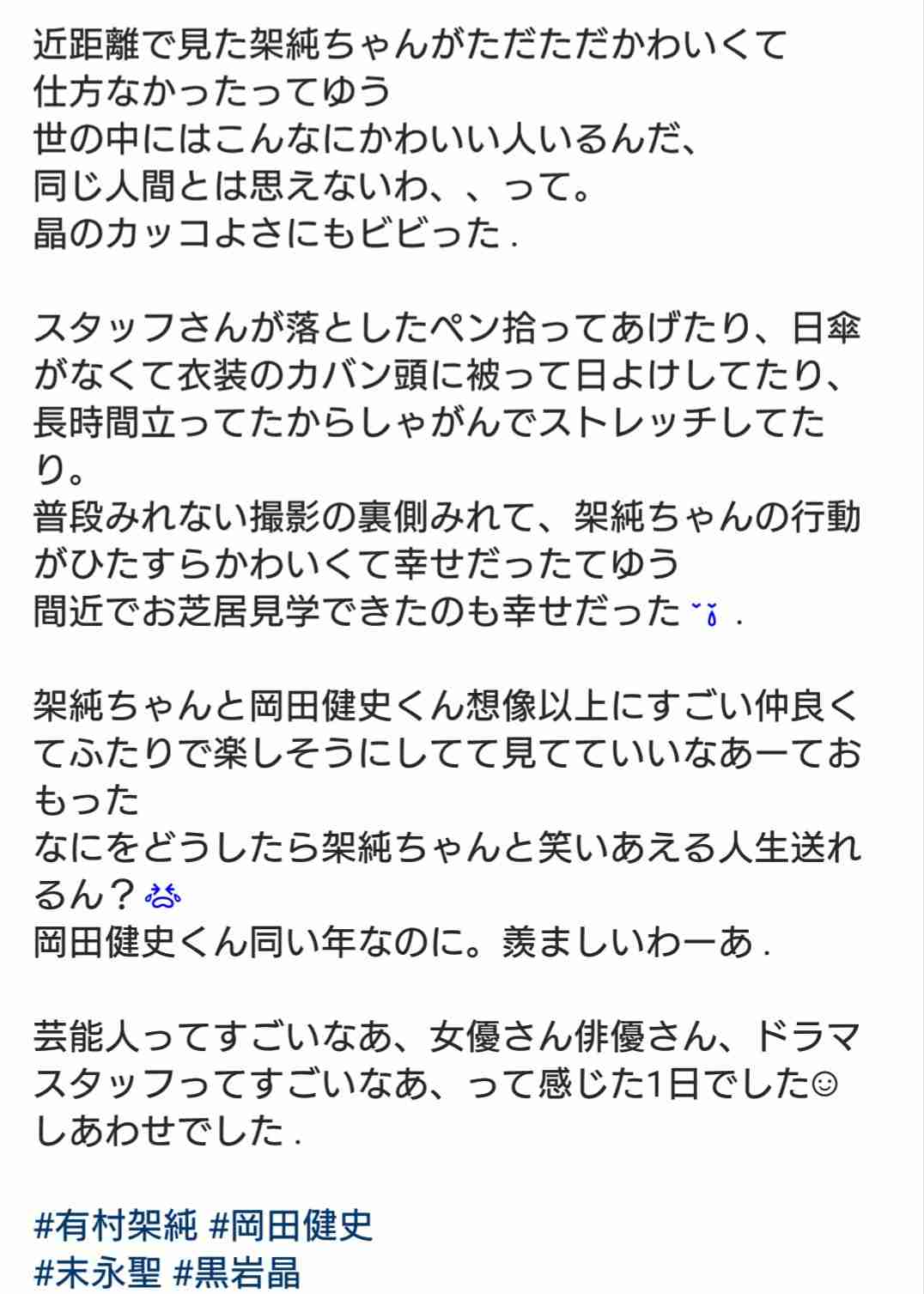View posts tagged #末永聖
Viewport: 924px width, 1294px height.
[x=97, y=1273]
